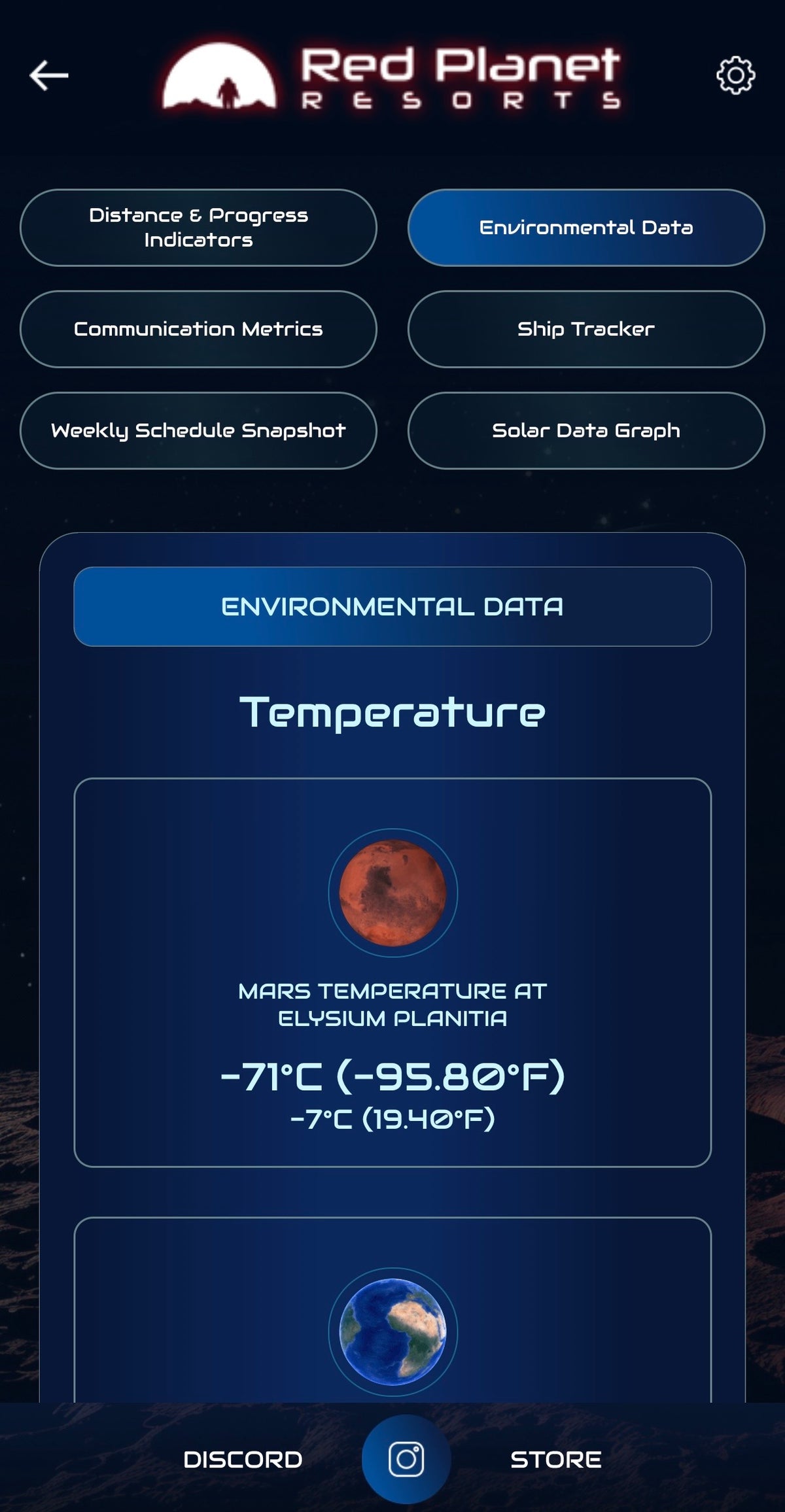Open settings via the gear icon
This screenshot has width=785, height=1512.
coord(735,75)
